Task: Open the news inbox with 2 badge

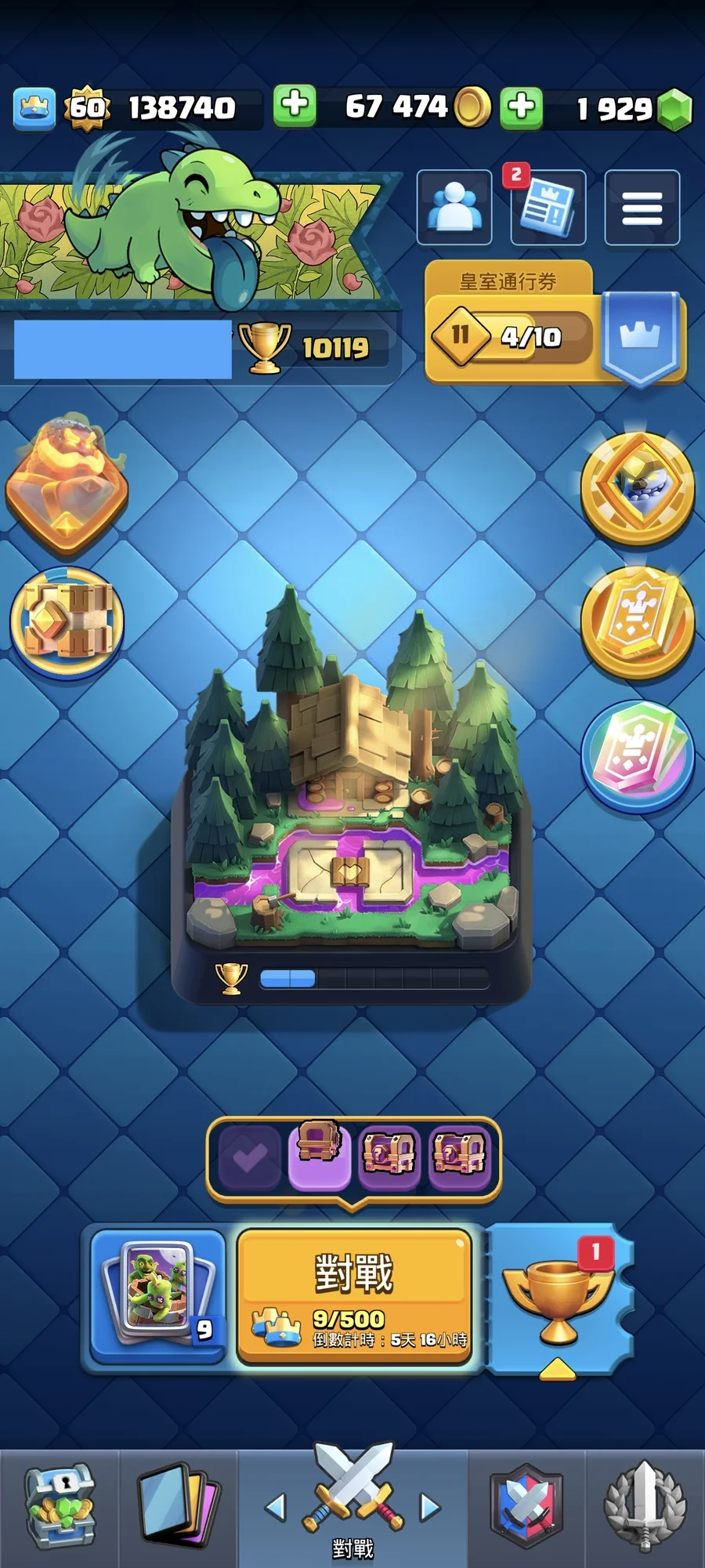Action: (x=548, y=208)
